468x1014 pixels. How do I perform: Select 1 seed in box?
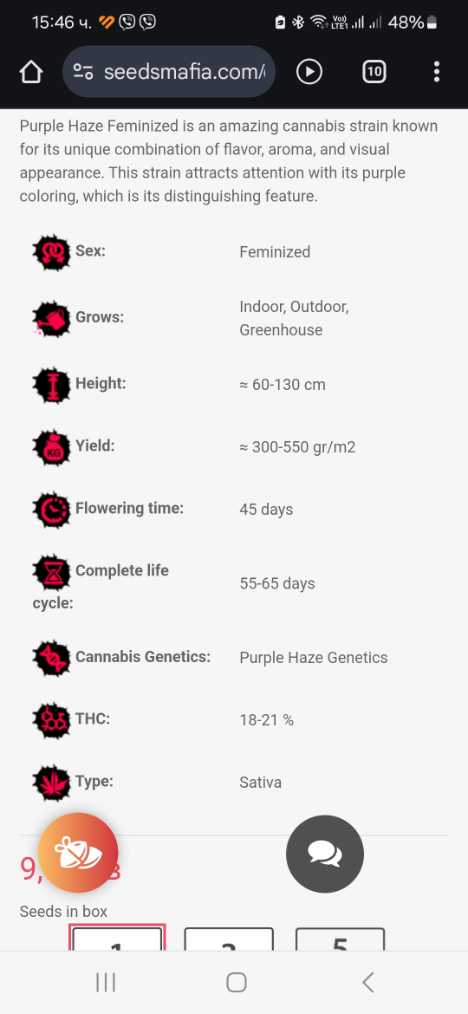117,938
